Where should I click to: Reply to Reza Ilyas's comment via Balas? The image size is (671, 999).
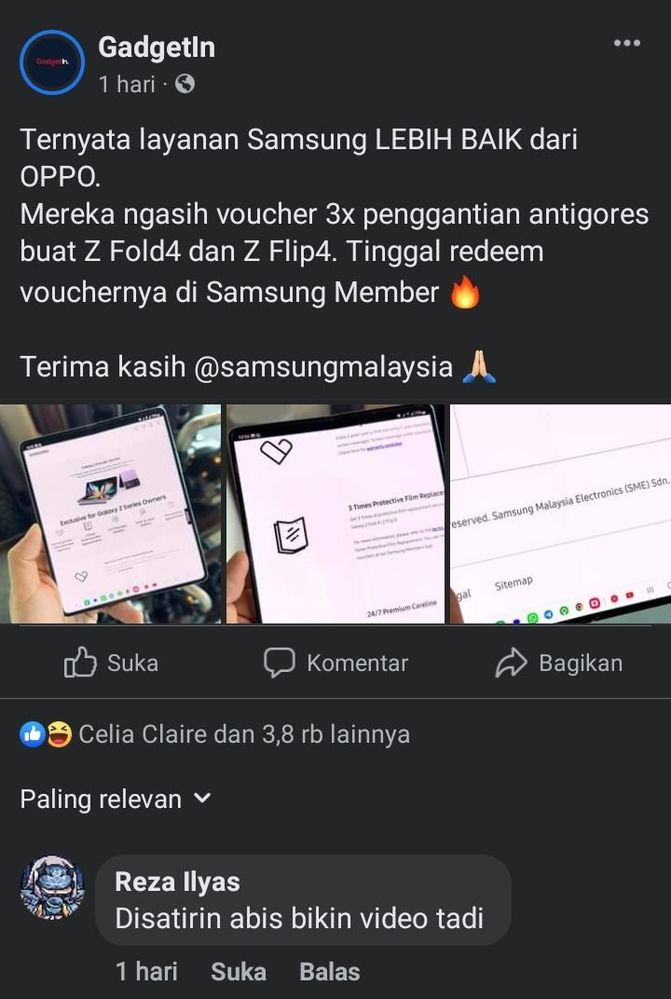coord(329,971)
